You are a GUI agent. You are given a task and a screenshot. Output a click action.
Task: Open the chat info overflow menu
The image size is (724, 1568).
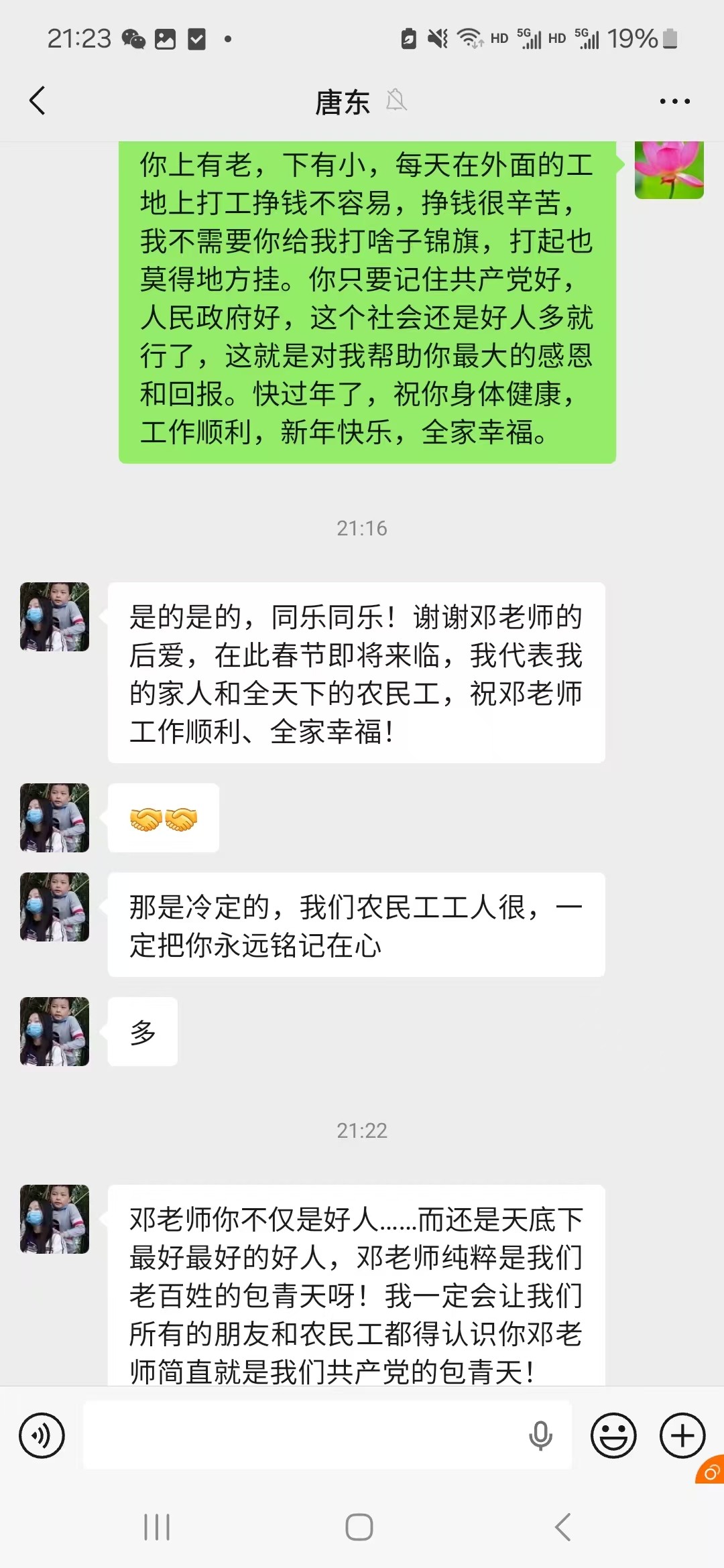tap(674, 102)
